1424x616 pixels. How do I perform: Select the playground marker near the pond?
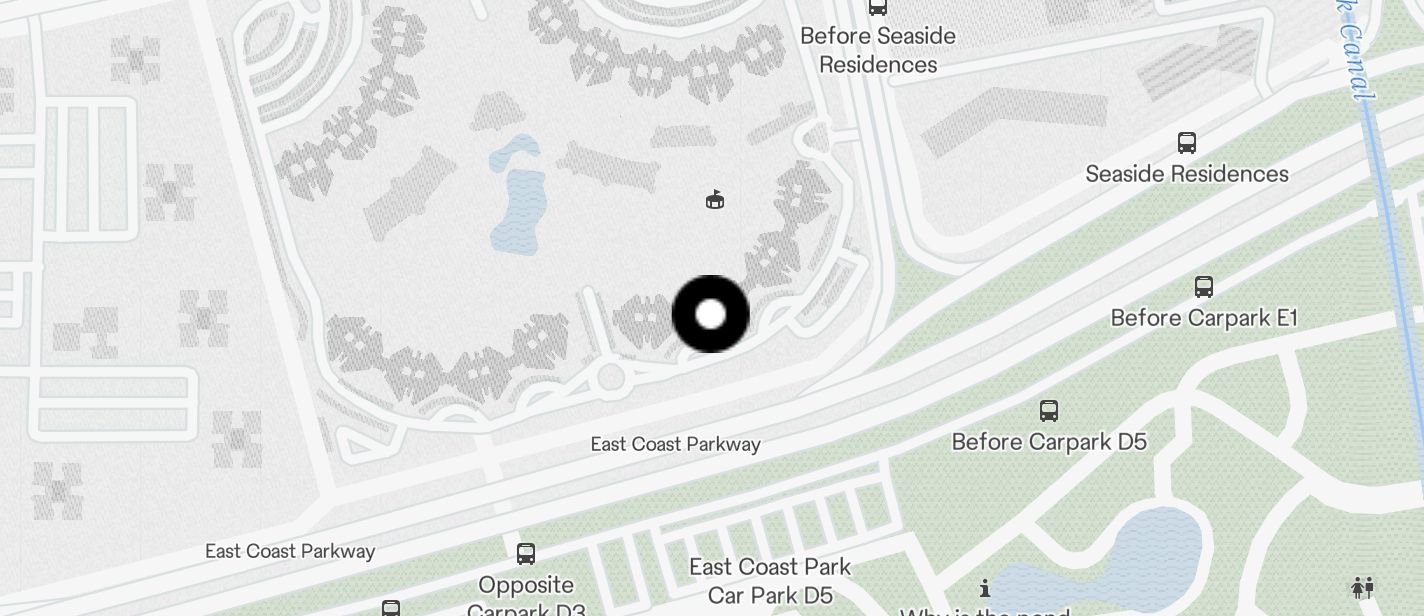(715, 200)
